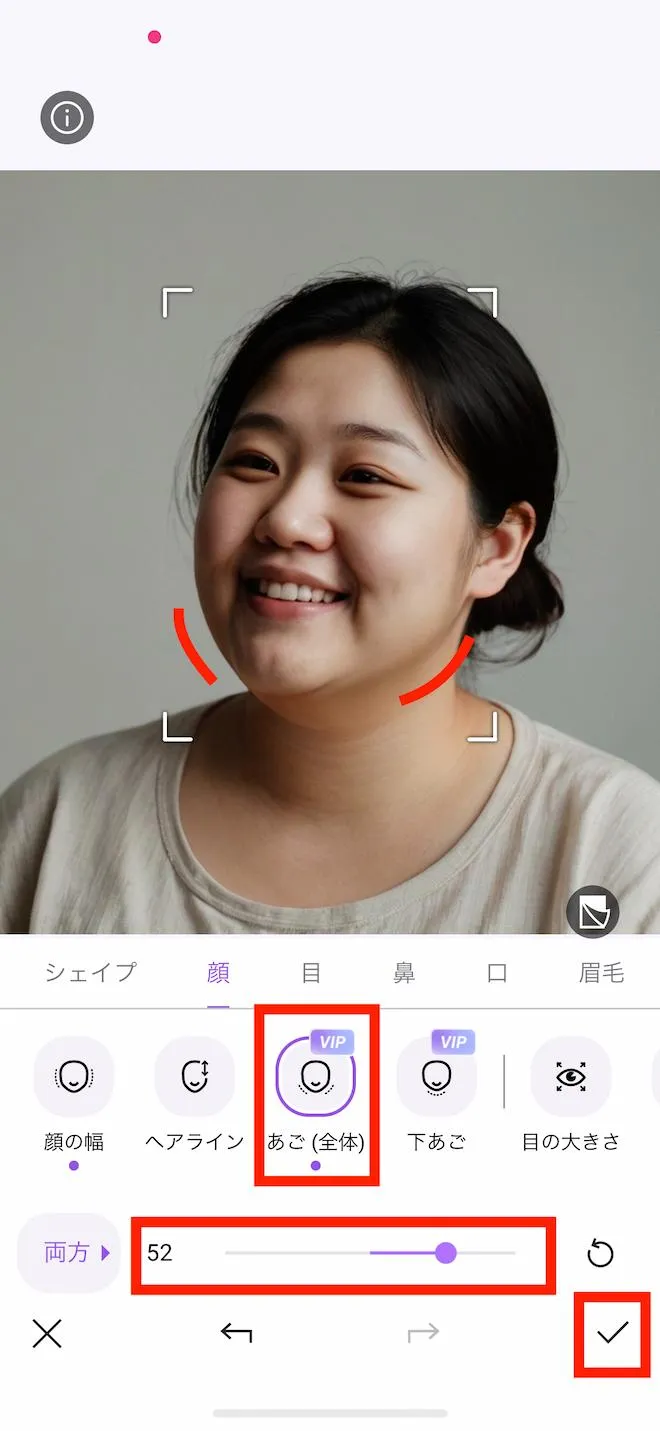Tap the before/after compare icon
This screenshot has width=660, height=1431.
click(x=593, y=911)
